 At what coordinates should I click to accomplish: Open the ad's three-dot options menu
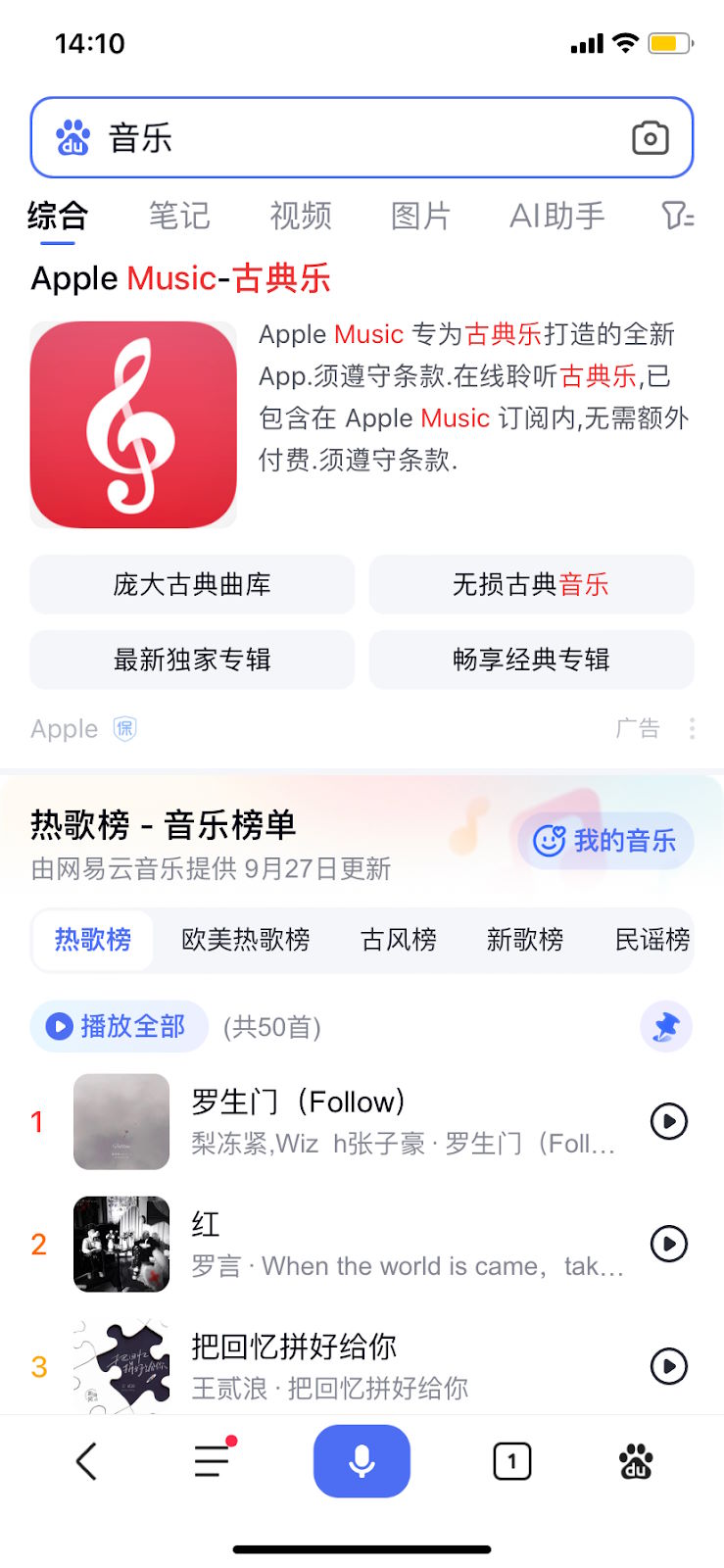point(692,729)
